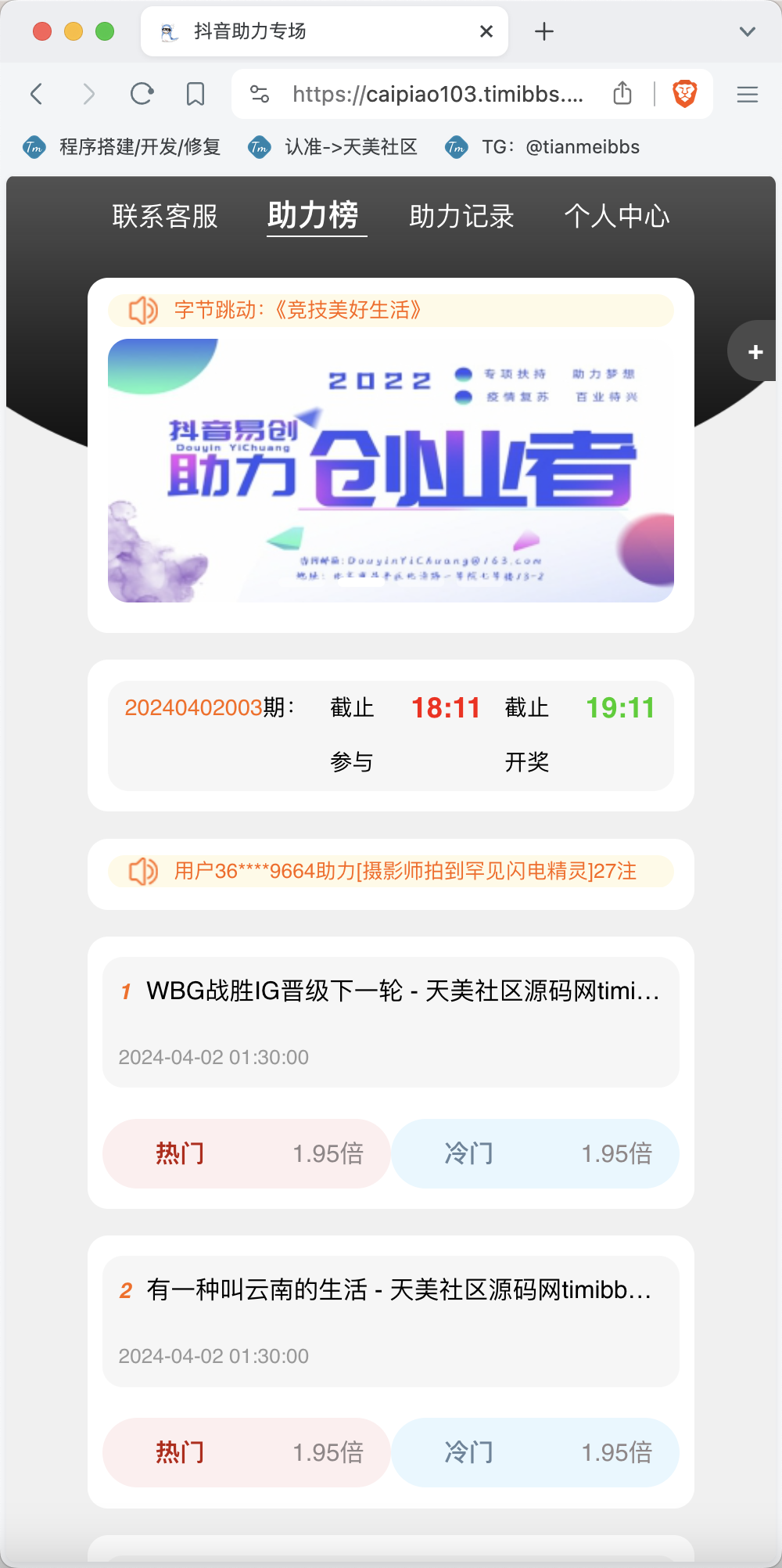Open the browser hamburger menu
This screenshot has width=782, height=1568.
[x=748, y=95]
